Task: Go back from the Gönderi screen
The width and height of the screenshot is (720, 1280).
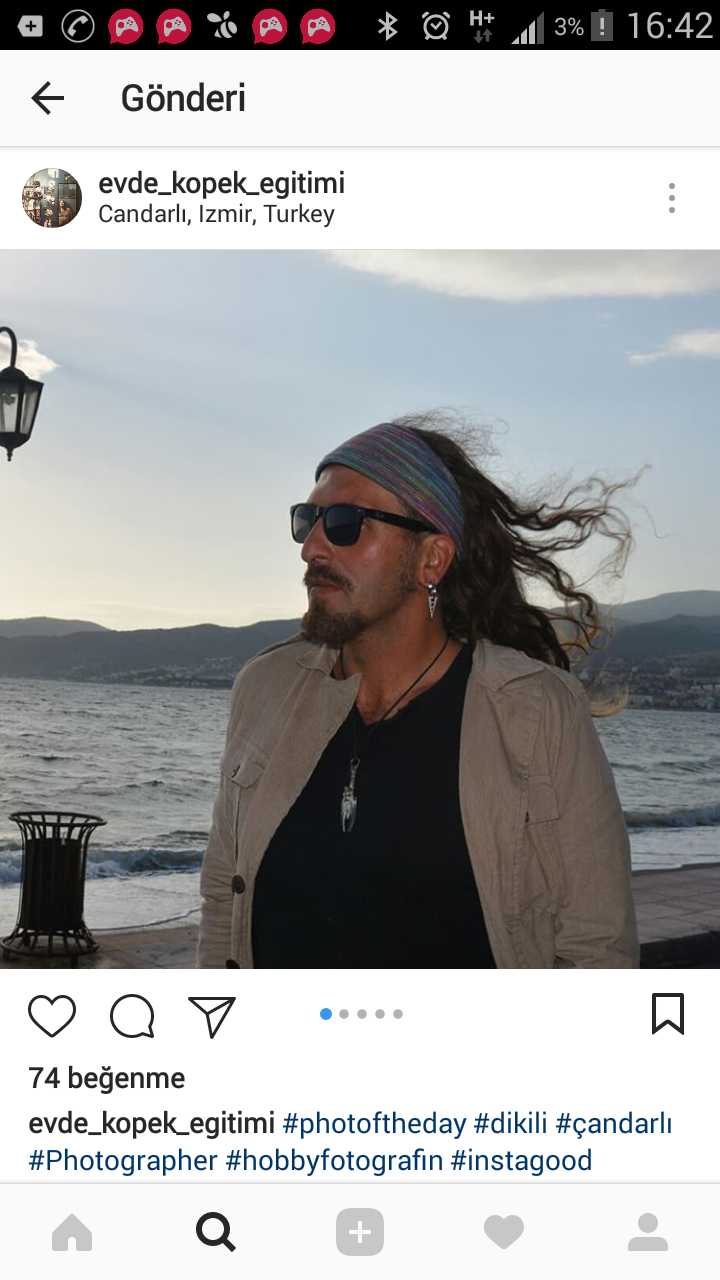Action: coord(47,98)
